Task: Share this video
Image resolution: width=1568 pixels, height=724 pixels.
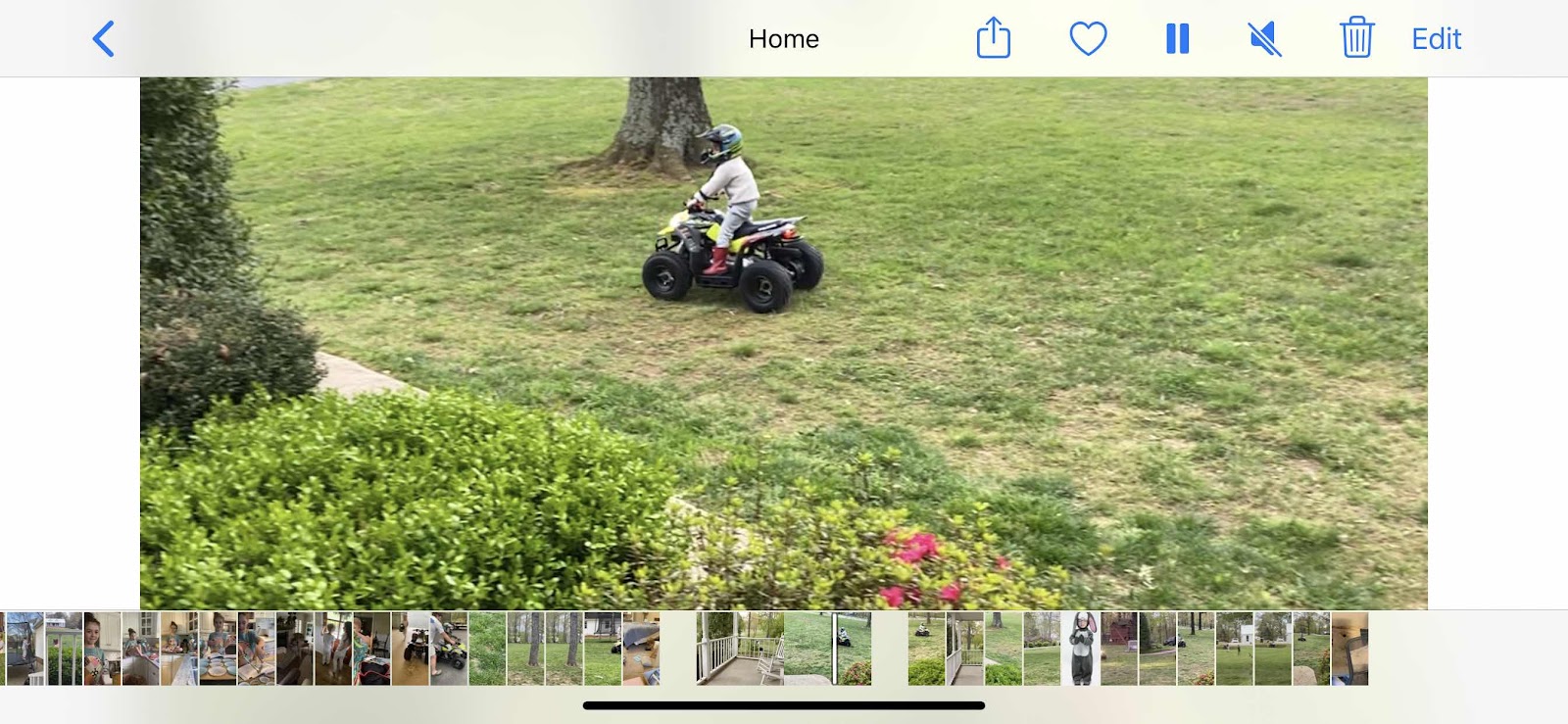Action: point(993,39)
